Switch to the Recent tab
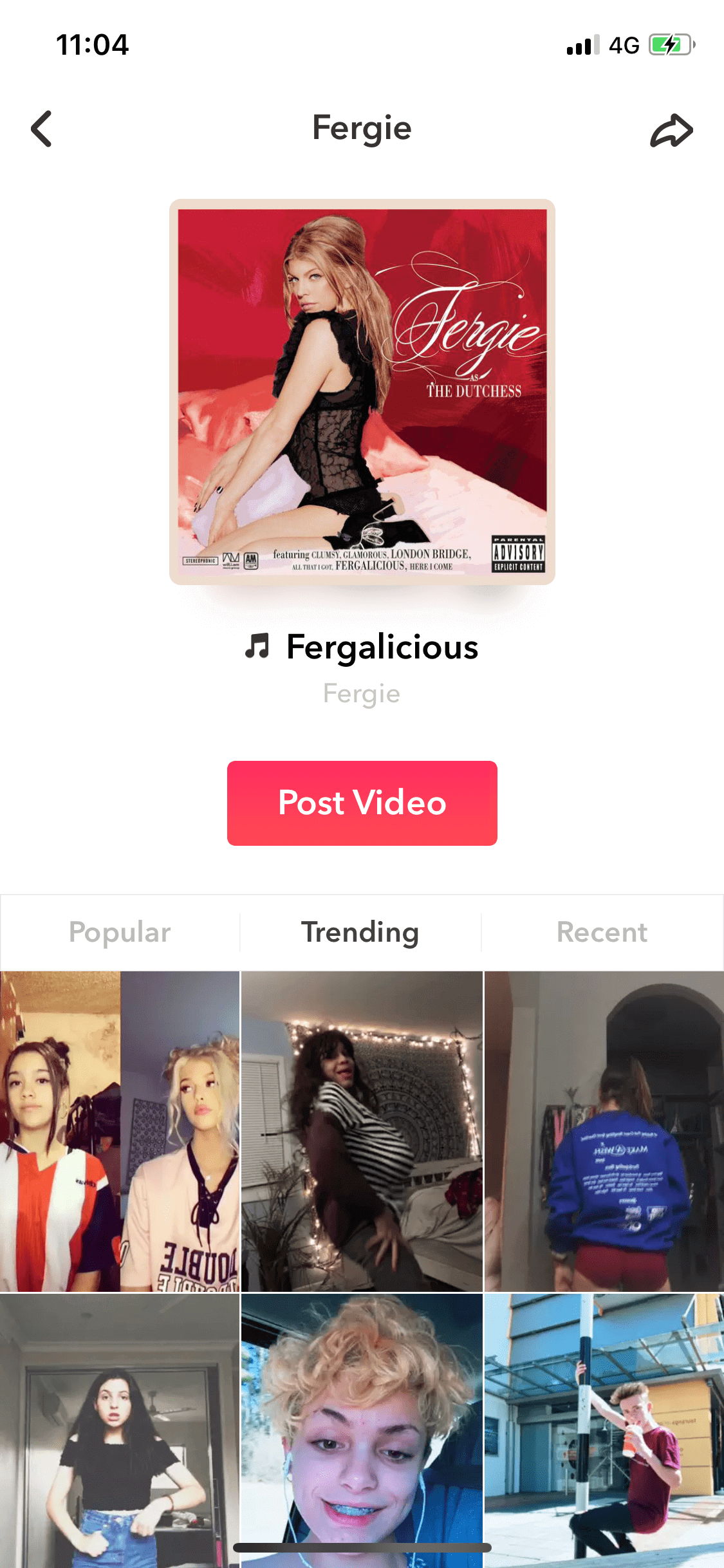Viewport: 724px width, 1568px height. click(602, 932)
